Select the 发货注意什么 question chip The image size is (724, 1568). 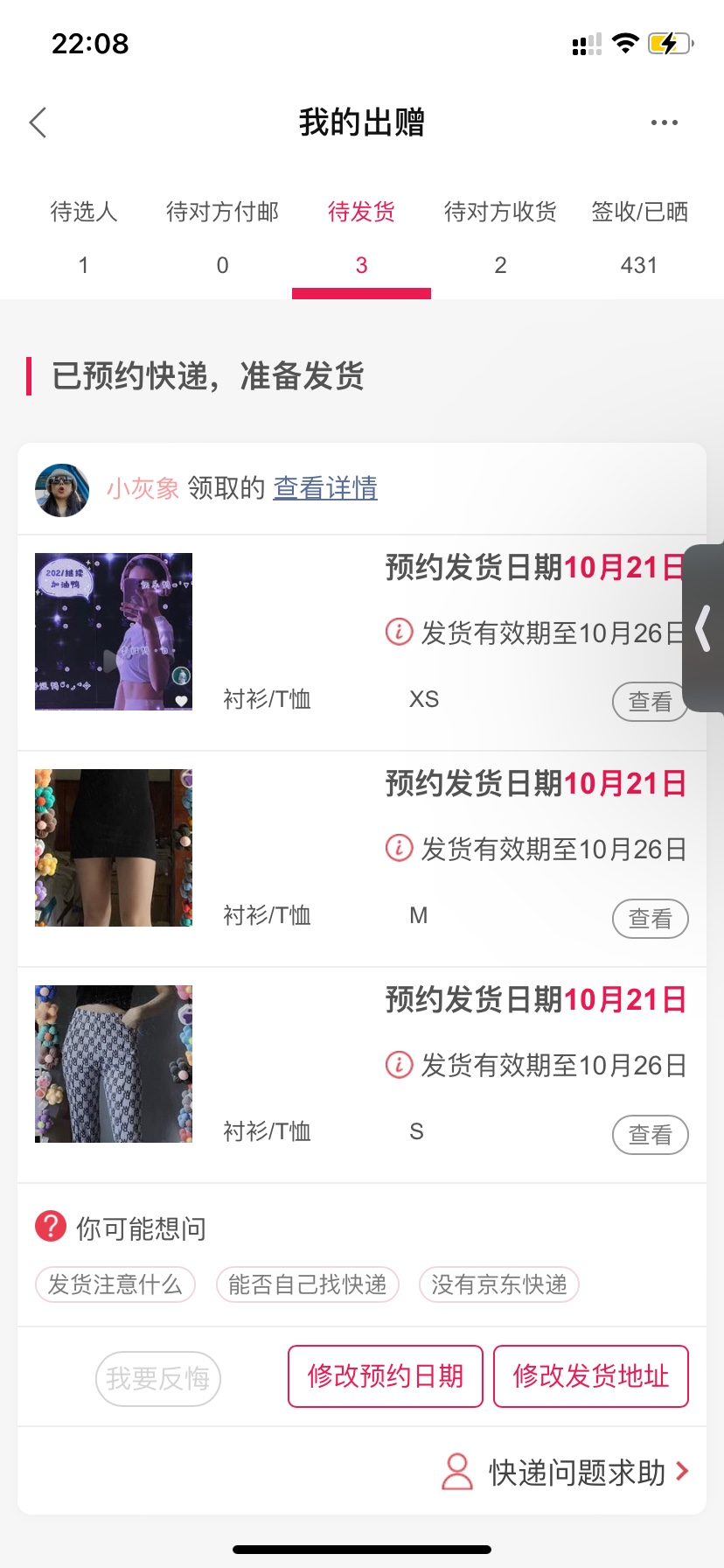coord(115,1284)
